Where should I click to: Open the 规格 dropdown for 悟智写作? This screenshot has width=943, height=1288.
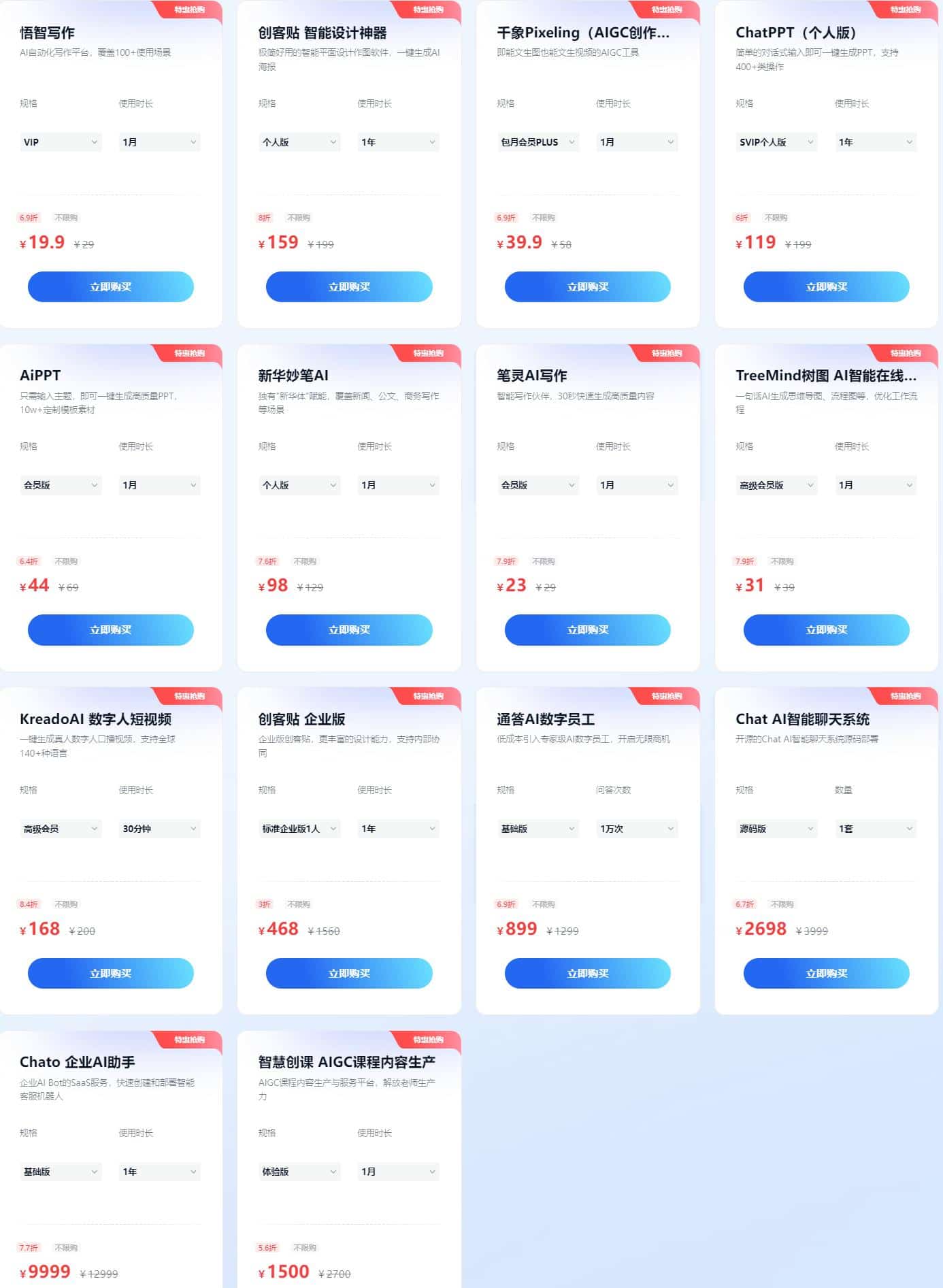pyautogui.click(x=60, y=142)
